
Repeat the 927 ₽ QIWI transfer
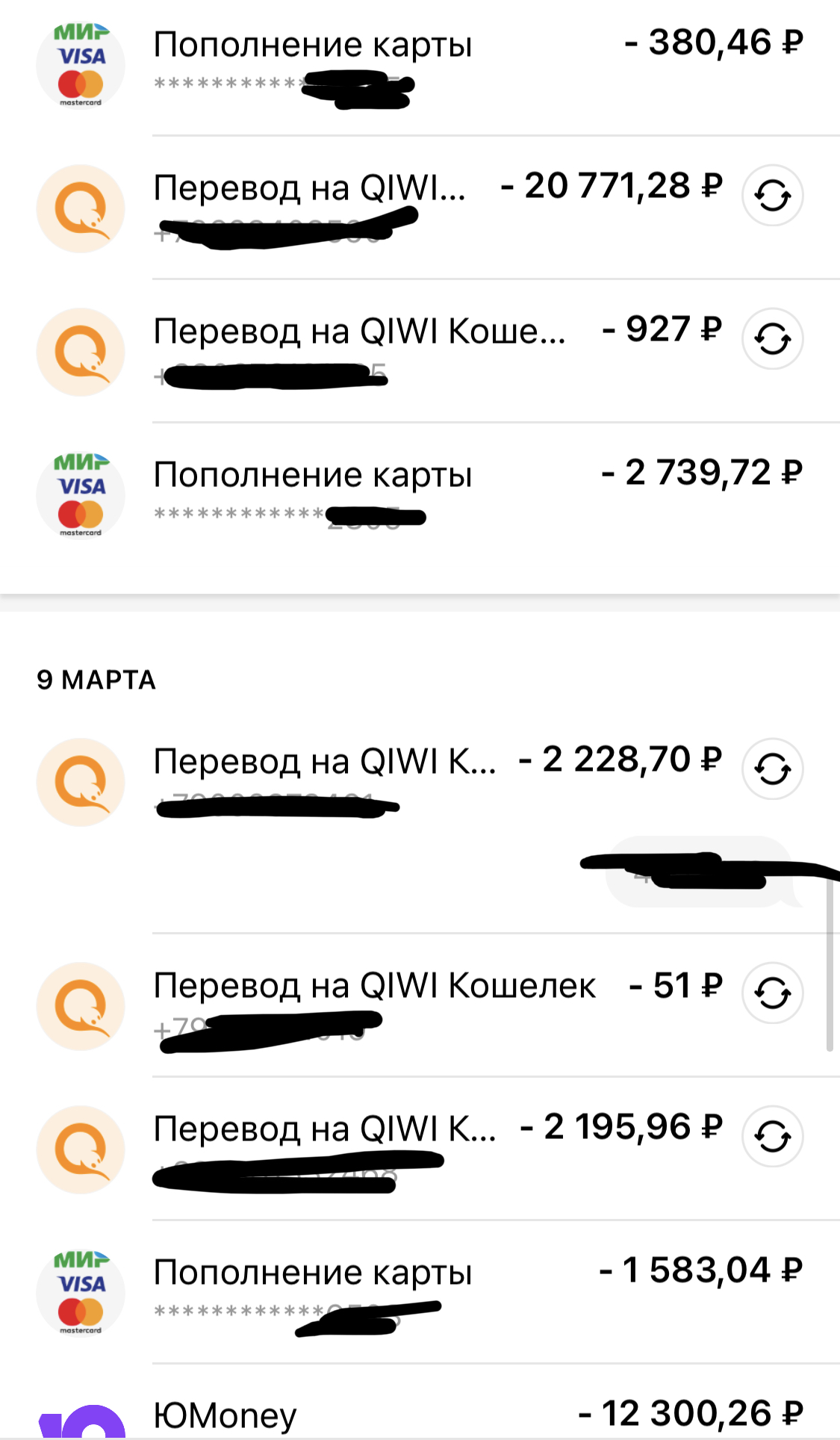click(772, 339)
